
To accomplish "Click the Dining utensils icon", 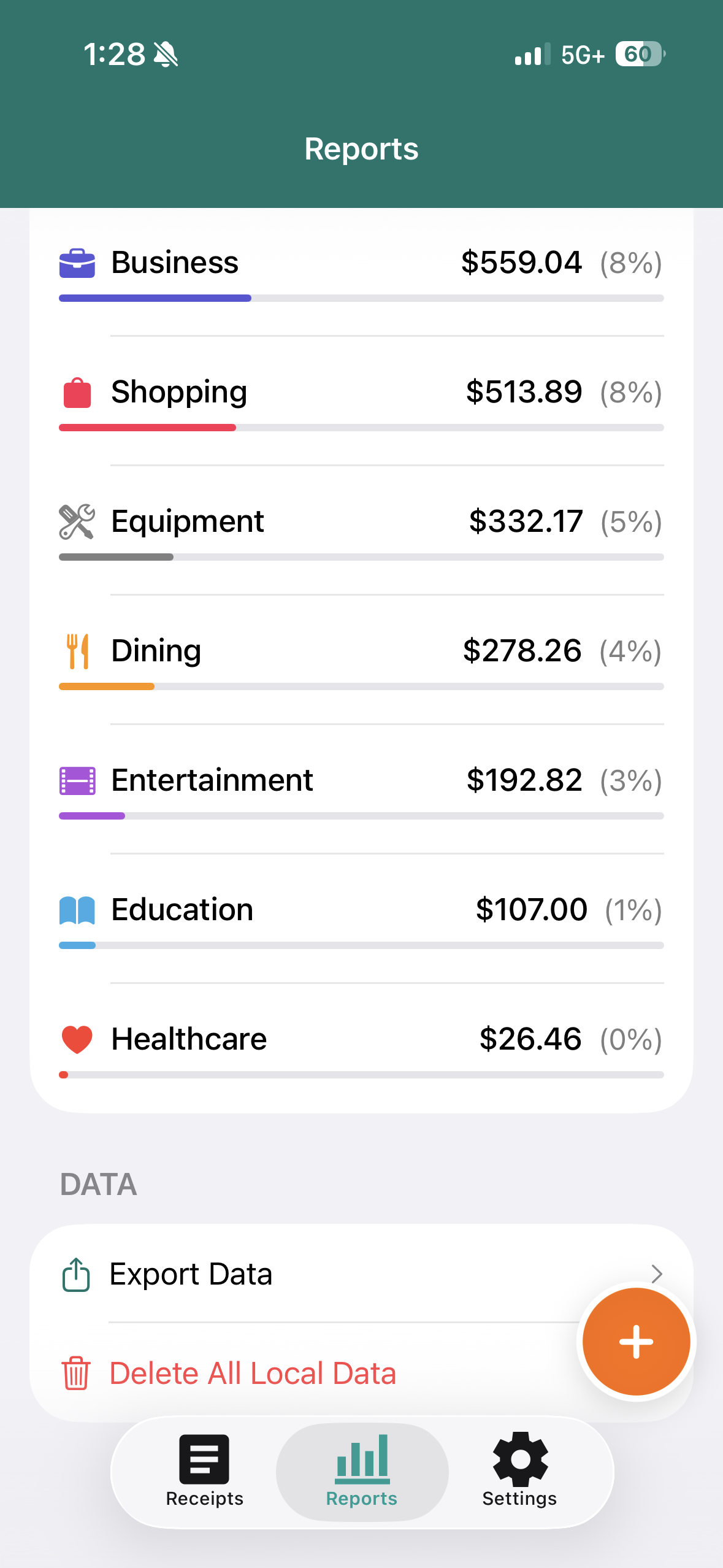I will (x=76, y=651).
